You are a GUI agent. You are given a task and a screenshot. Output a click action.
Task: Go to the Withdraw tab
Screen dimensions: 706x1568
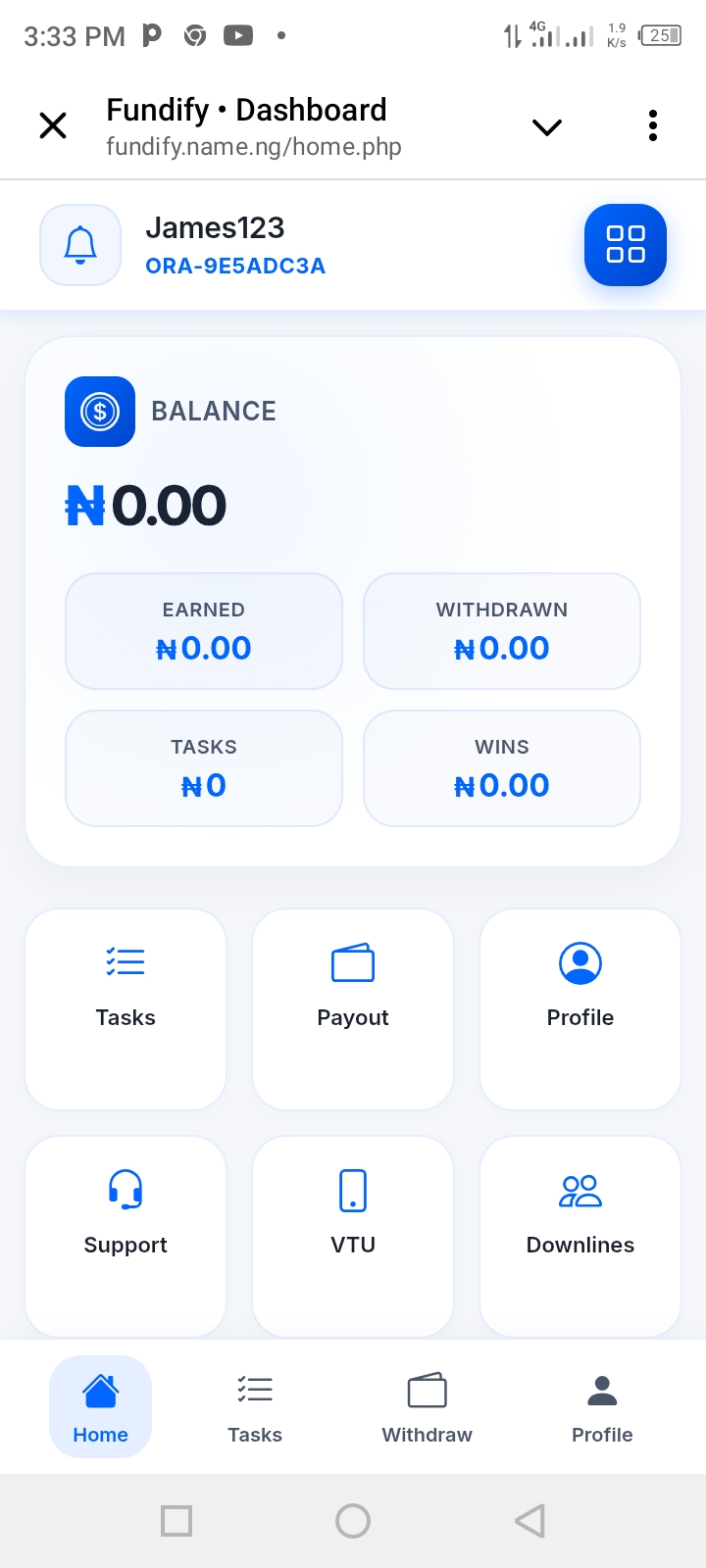427,1407
